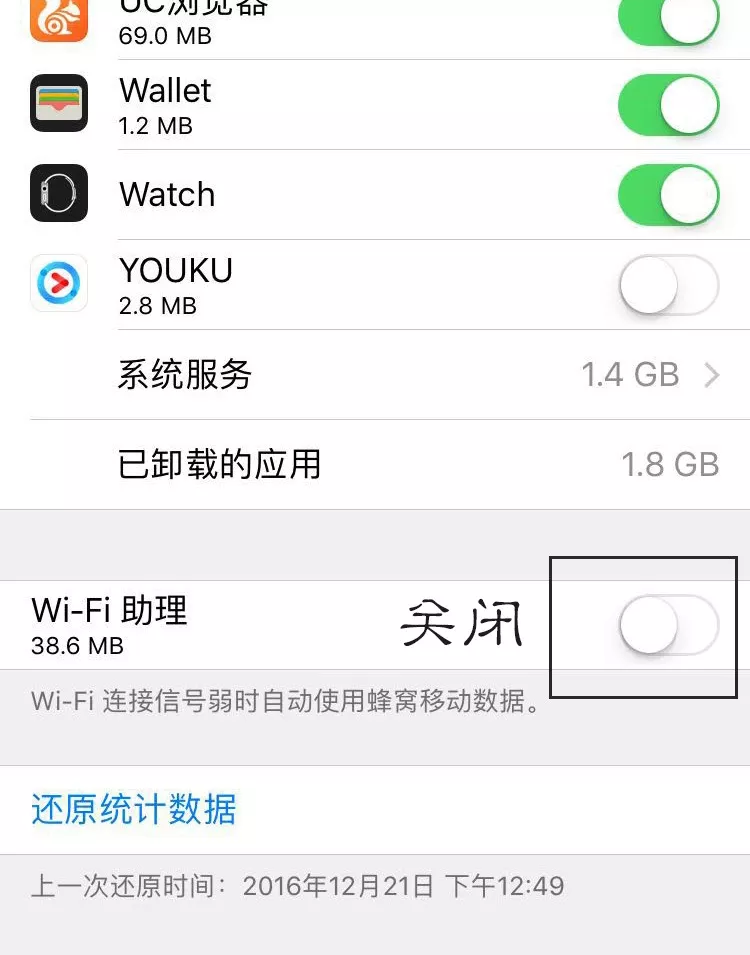Toggle off cellular data for Watch
This screenshot has height=955, width=750.
(668, 194)
